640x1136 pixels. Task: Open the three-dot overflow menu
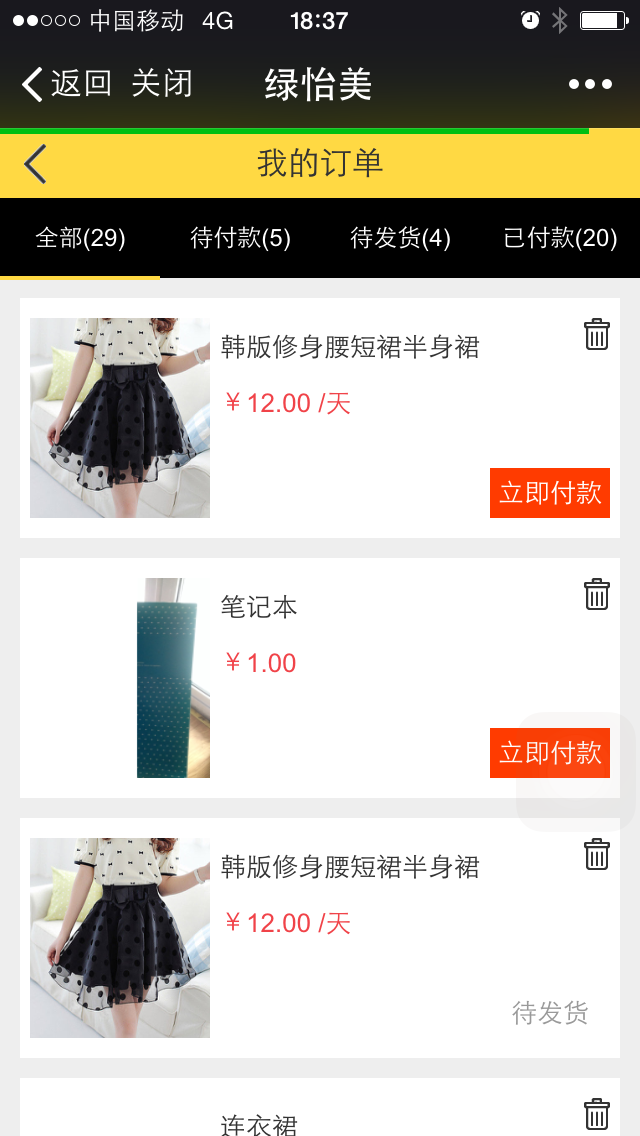click(590, 84)
